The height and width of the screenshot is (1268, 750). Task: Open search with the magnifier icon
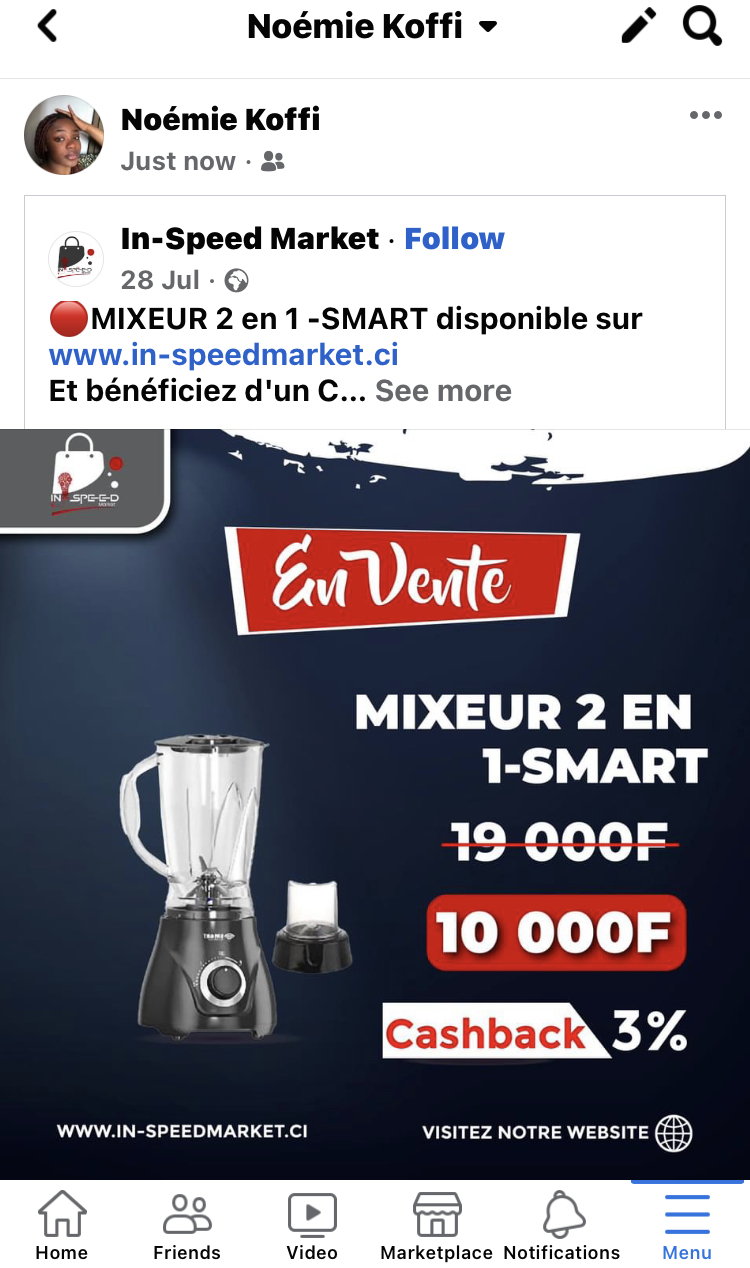(x=702, y=27)
